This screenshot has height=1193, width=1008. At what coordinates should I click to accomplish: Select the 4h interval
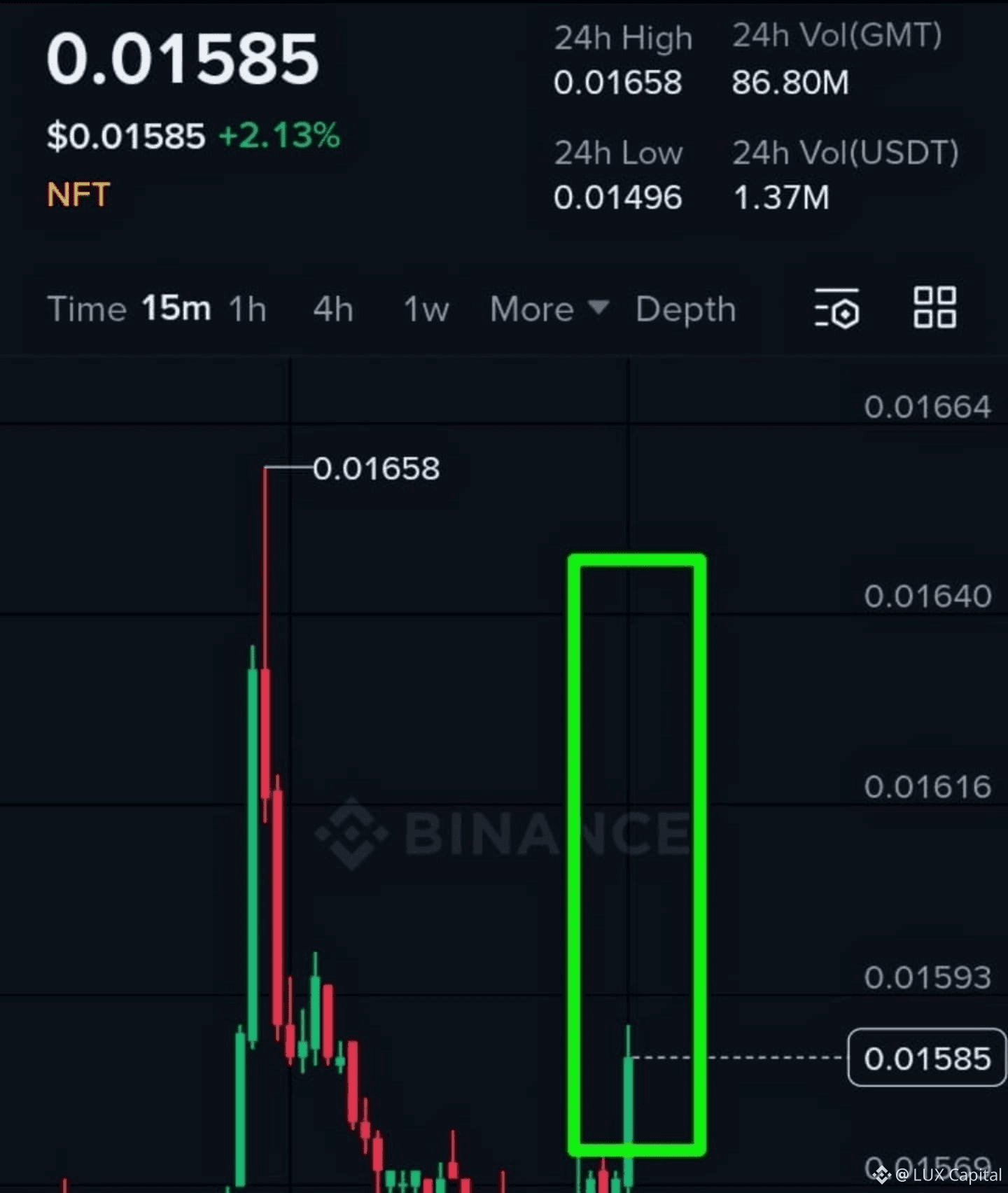(332, 309)
